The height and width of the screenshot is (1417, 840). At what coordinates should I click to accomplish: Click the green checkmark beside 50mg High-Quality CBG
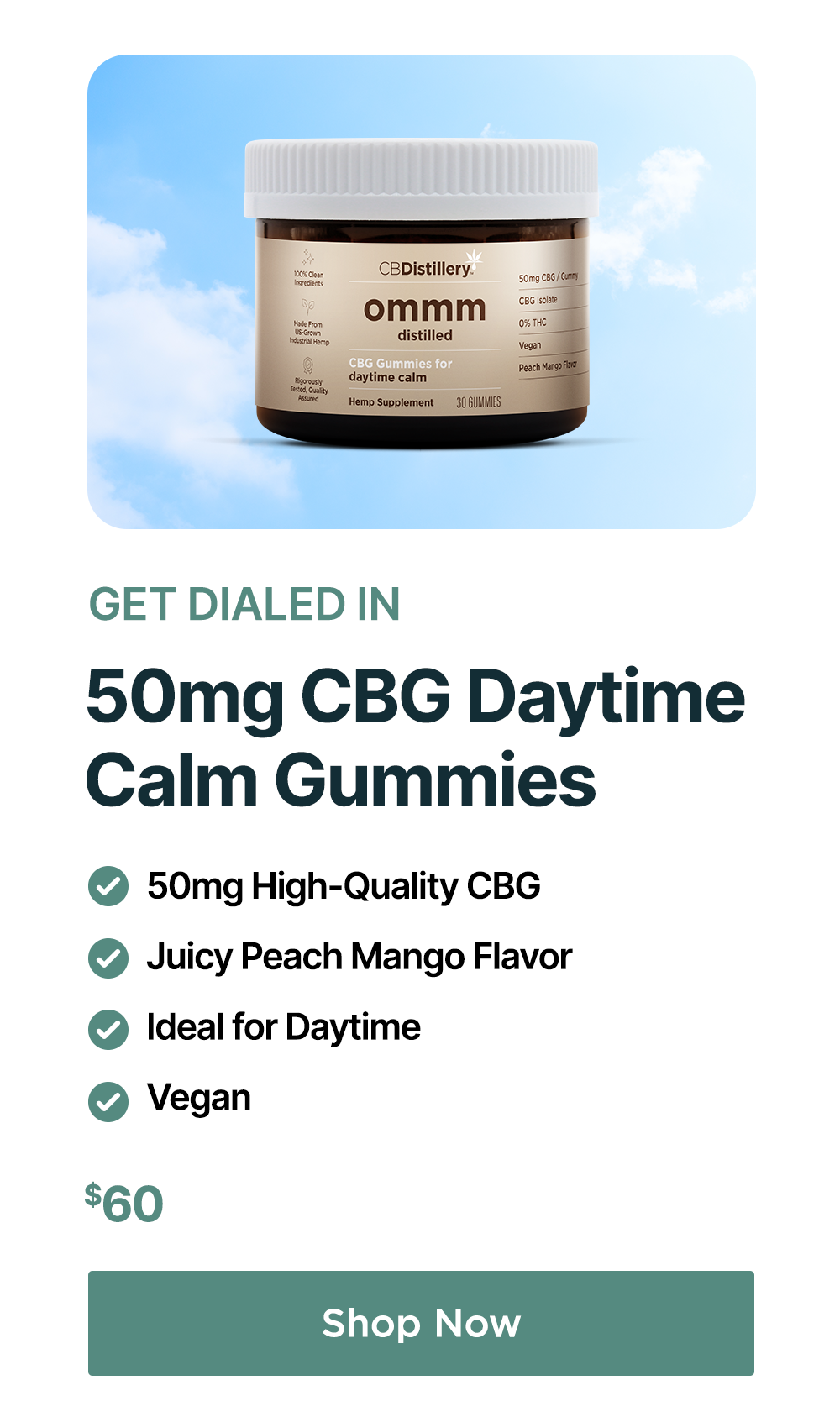click(108, 885)
